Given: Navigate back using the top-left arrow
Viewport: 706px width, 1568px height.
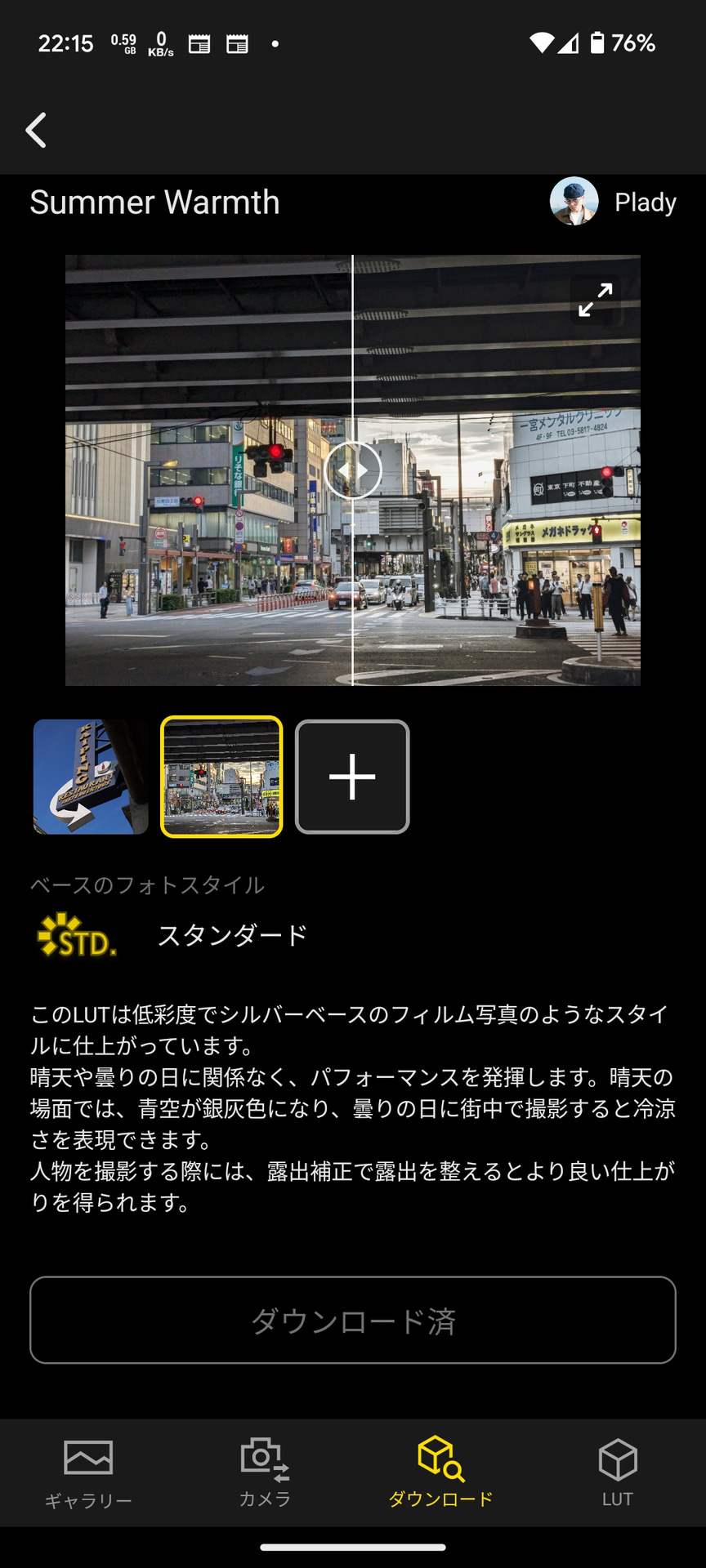Looking at the screenshot, I should tap(36, 129).
